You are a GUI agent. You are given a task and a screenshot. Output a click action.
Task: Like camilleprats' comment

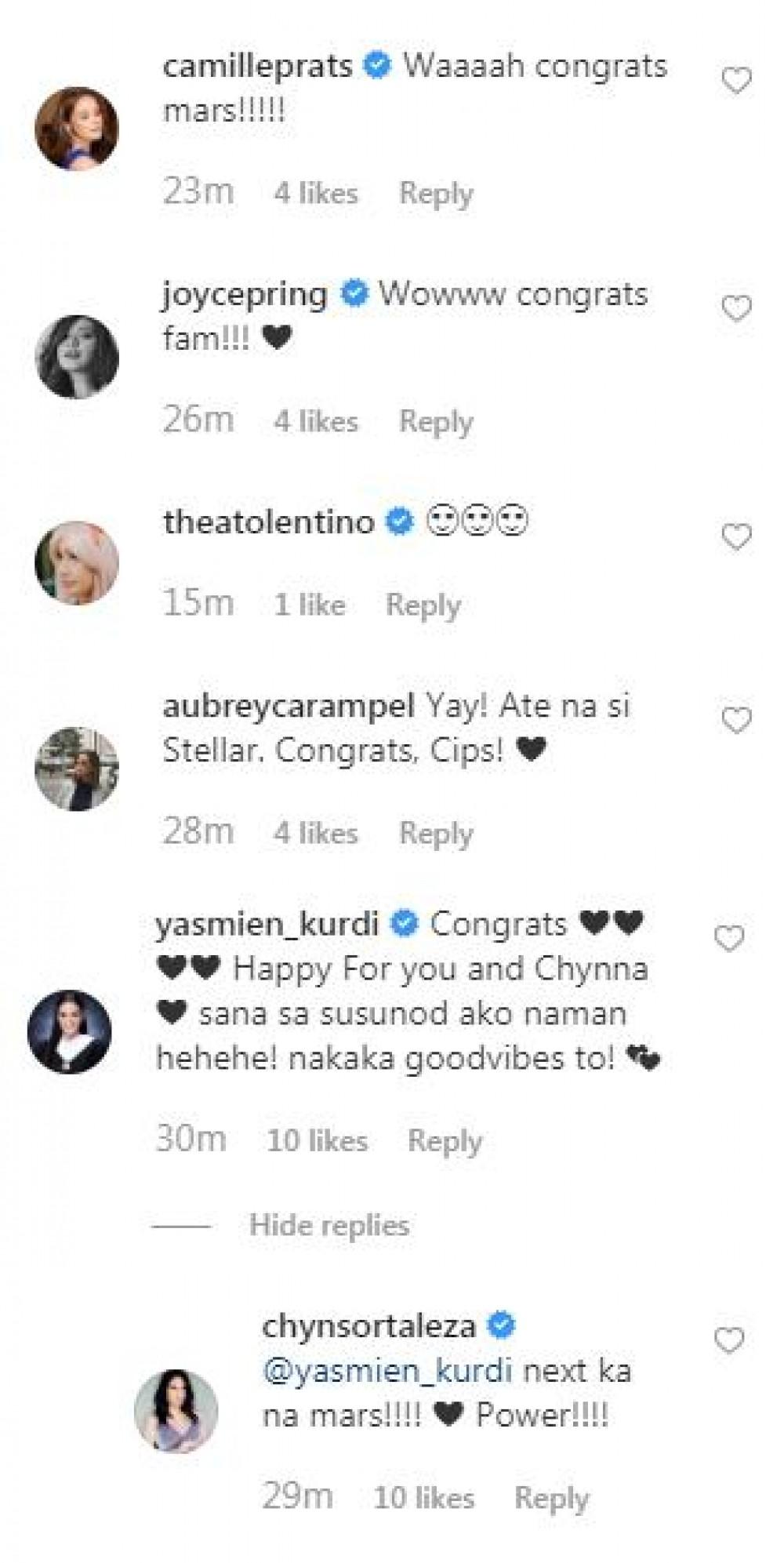(735, 81)
